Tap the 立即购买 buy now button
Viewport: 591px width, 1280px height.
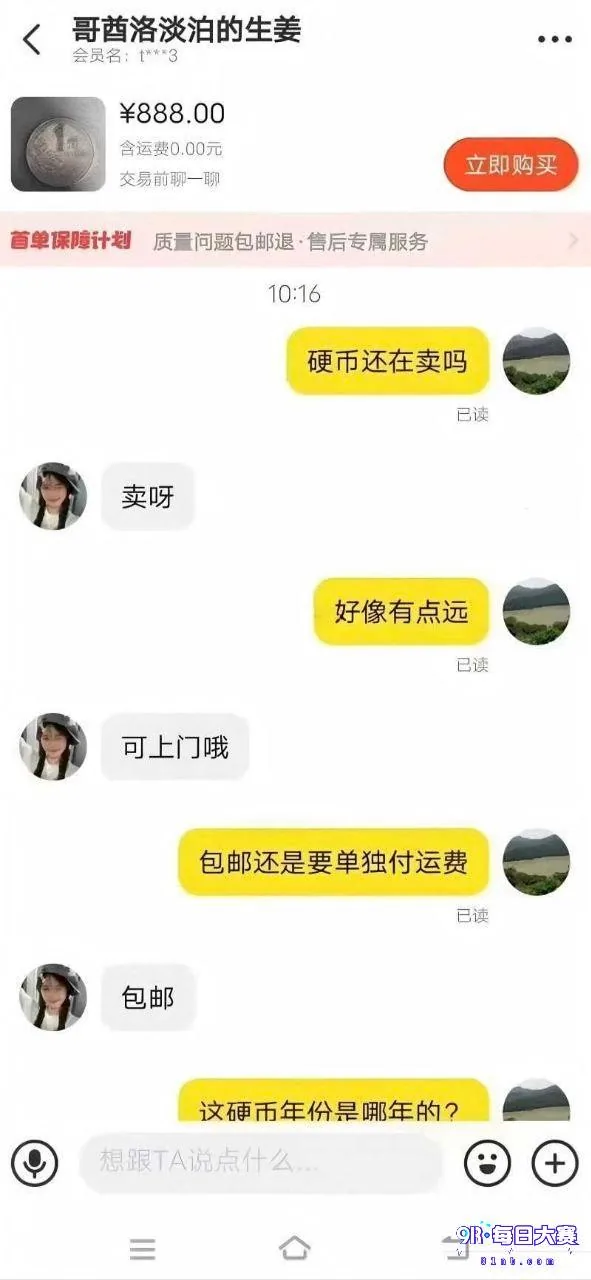point(511,165)
